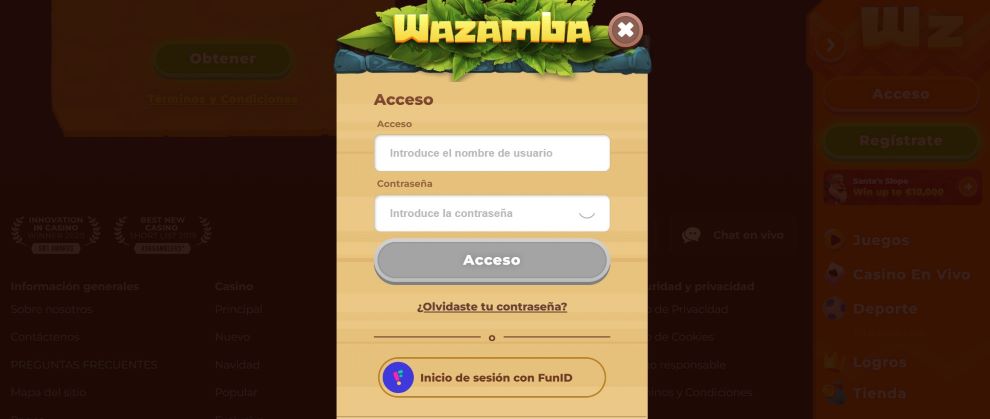The height and width of the screenshot is (419, 990).
Task: Toggle password visibility icon
Action: [x=587, y=213]
